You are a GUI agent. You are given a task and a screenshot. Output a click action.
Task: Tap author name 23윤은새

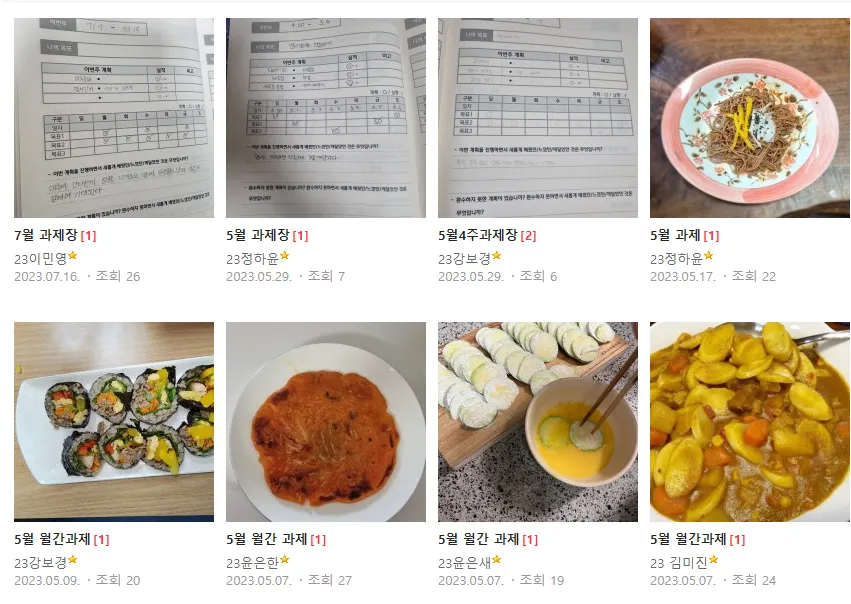pyautogui.click(x=464, y=561)
